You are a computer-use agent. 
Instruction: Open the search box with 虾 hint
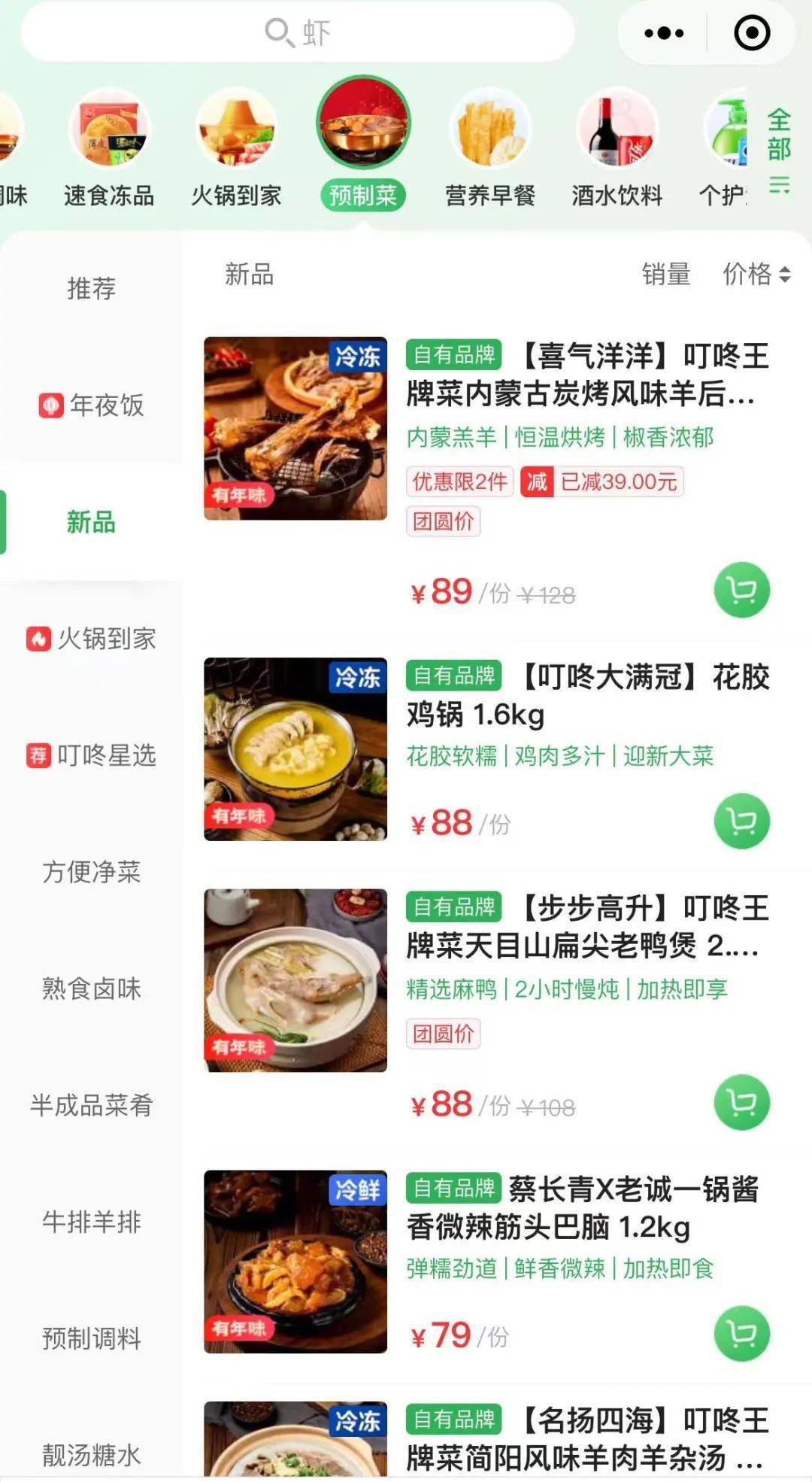298,33
